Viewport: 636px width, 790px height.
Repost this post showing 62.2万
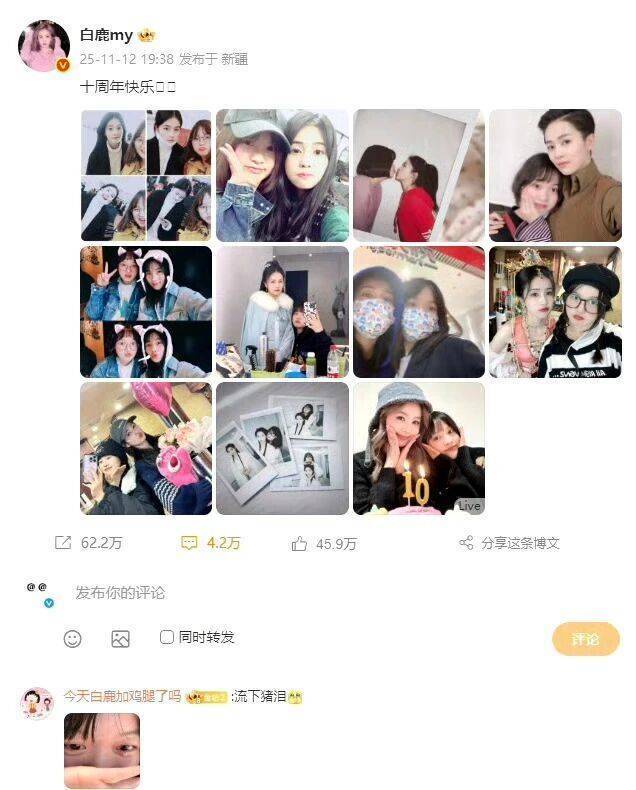coord(88,543)
